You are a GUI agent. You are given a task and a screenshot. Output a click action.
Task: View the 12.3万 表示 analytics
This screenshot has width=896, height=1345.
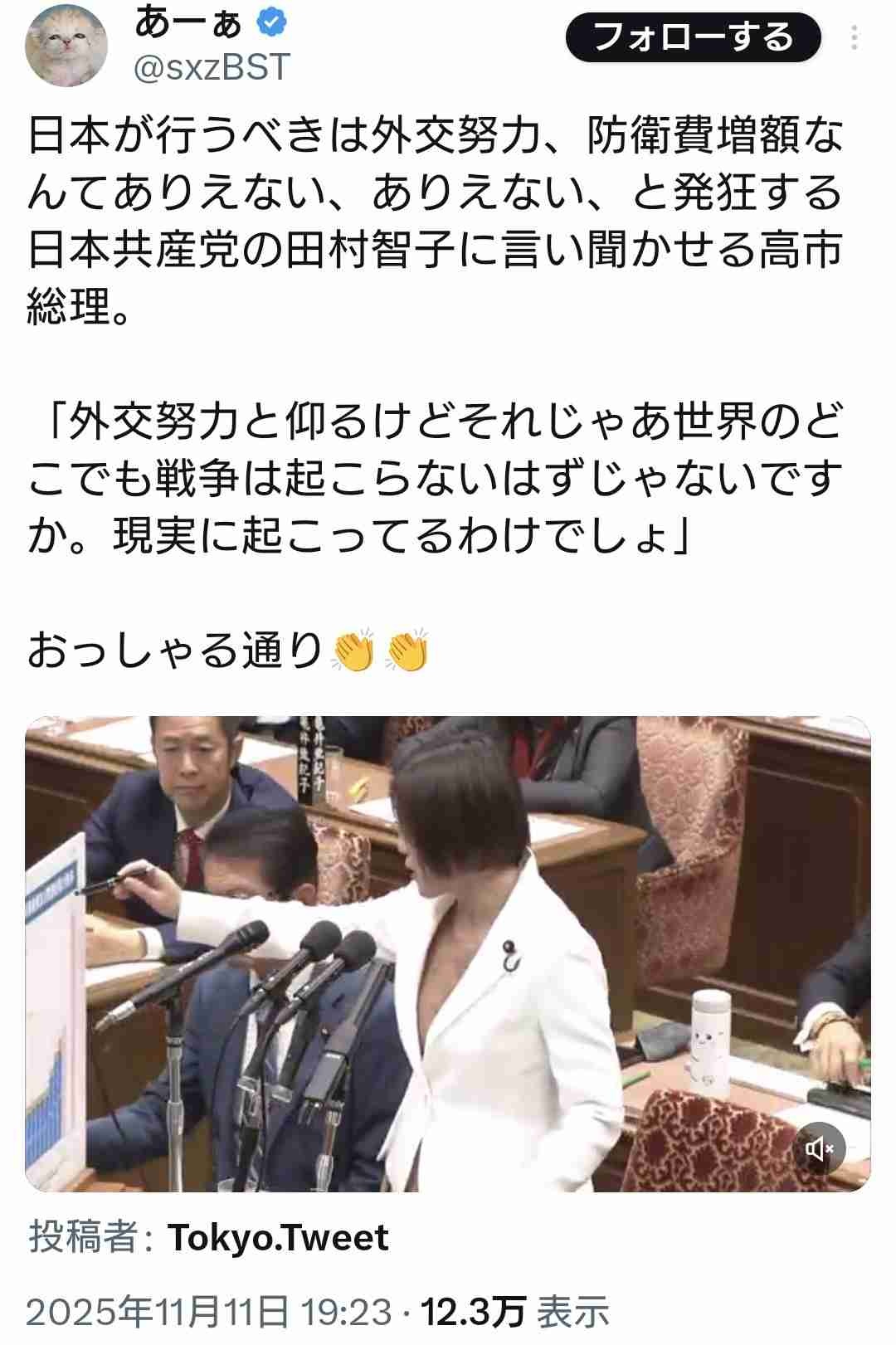click(515, 1312)
